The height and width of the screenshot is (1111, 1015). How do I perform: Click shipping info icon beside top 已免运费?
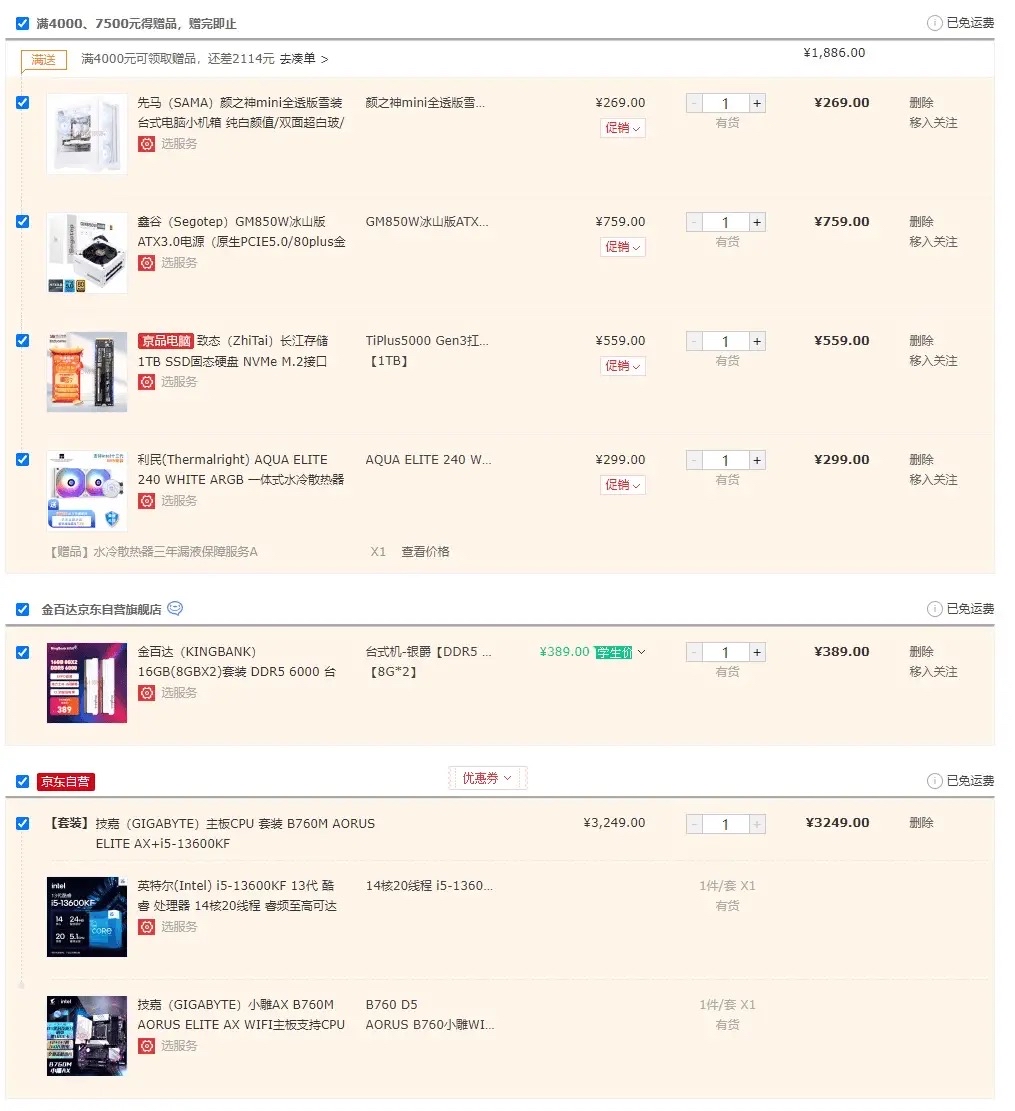pos(935,22)
